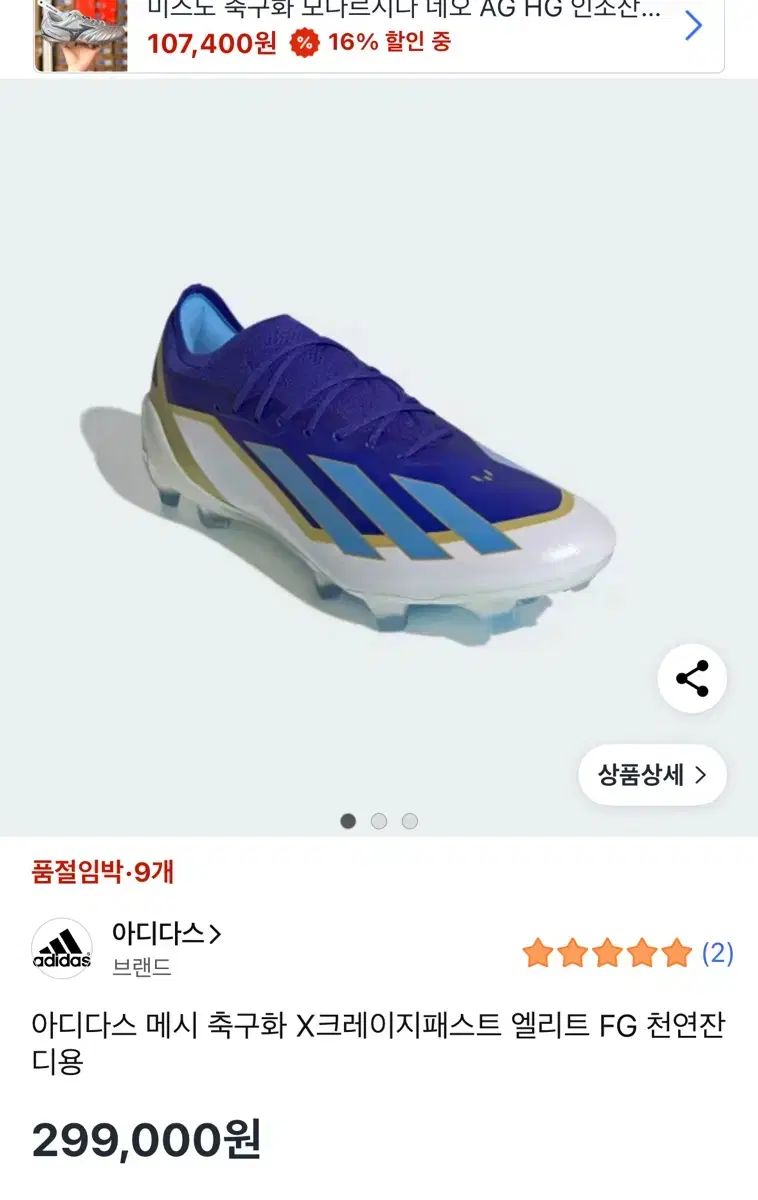The height and width of the screenshot is (1200, 758).
Task: Jump to the second product image dot
Action: [379, 821]
